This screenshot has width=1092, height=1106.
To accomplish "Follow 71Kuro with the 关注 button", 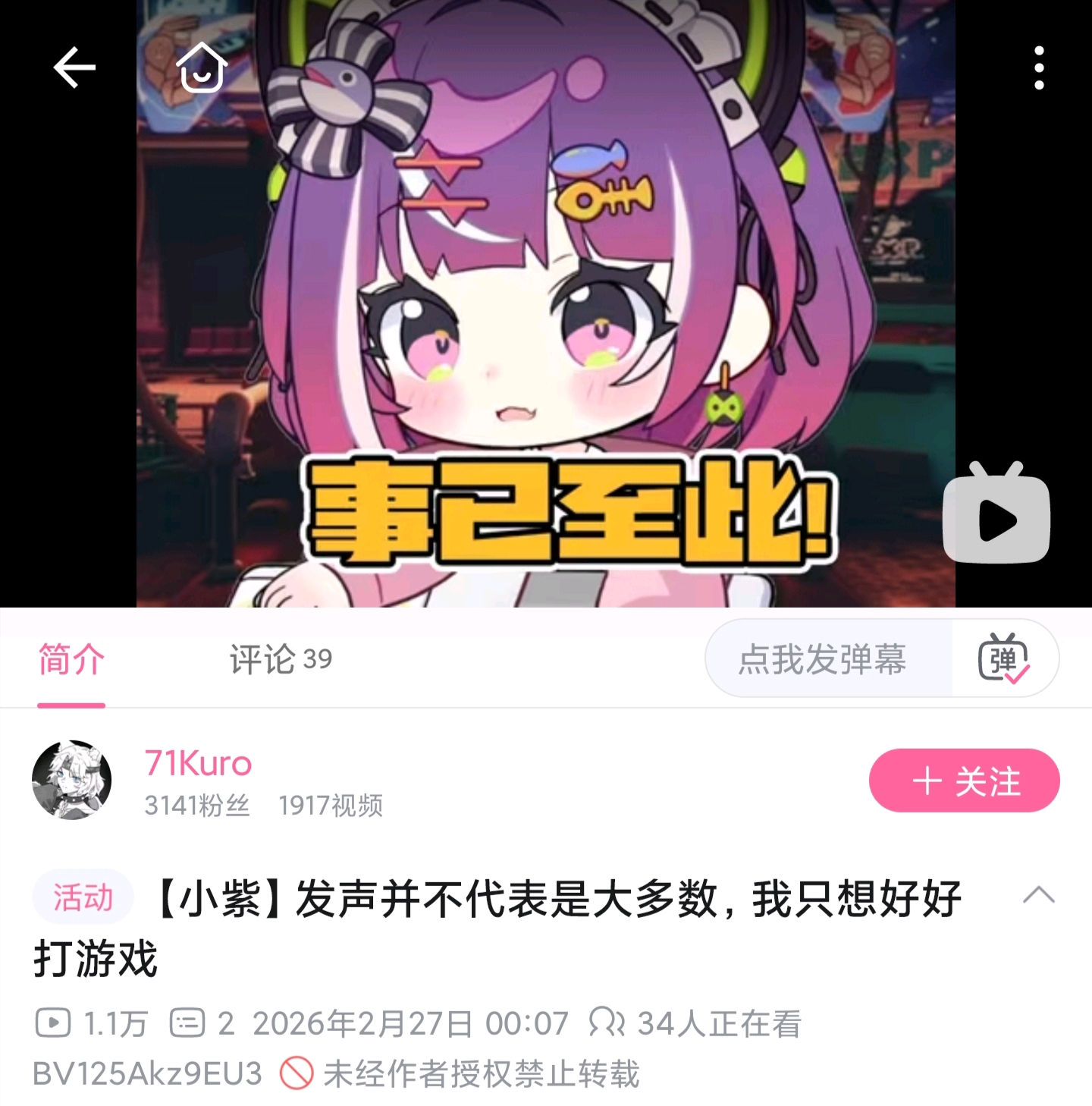I will [964, 781].
